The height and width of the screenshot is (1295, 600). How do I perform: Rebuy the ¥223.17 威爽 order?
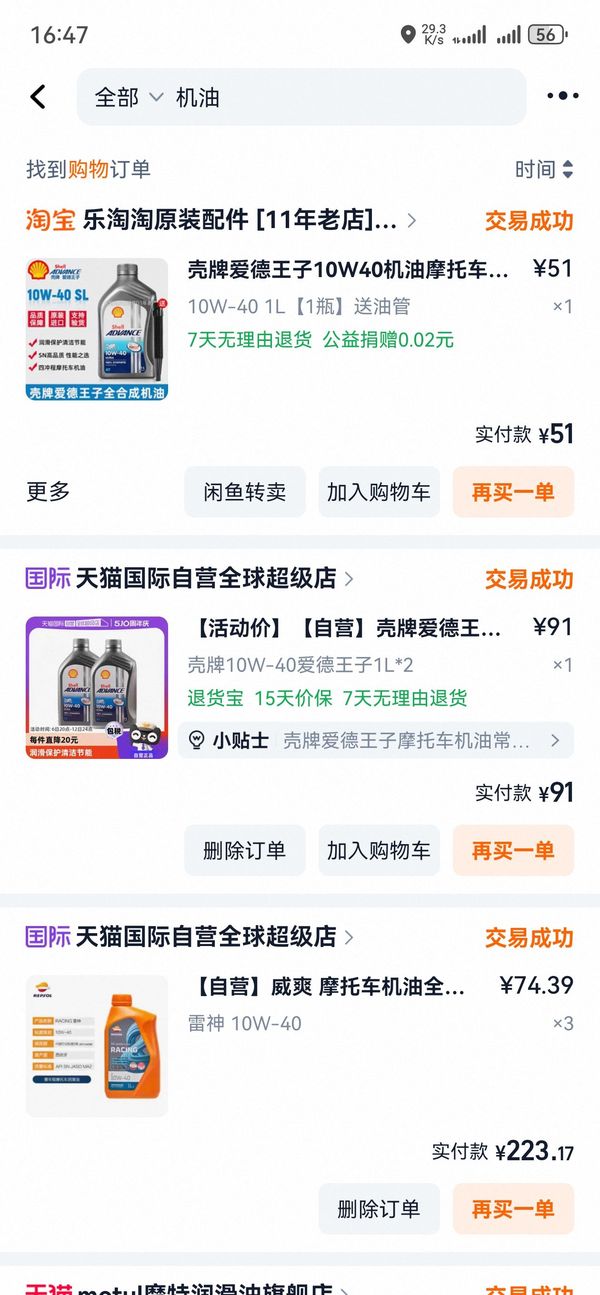click(x=513, y=1209)
